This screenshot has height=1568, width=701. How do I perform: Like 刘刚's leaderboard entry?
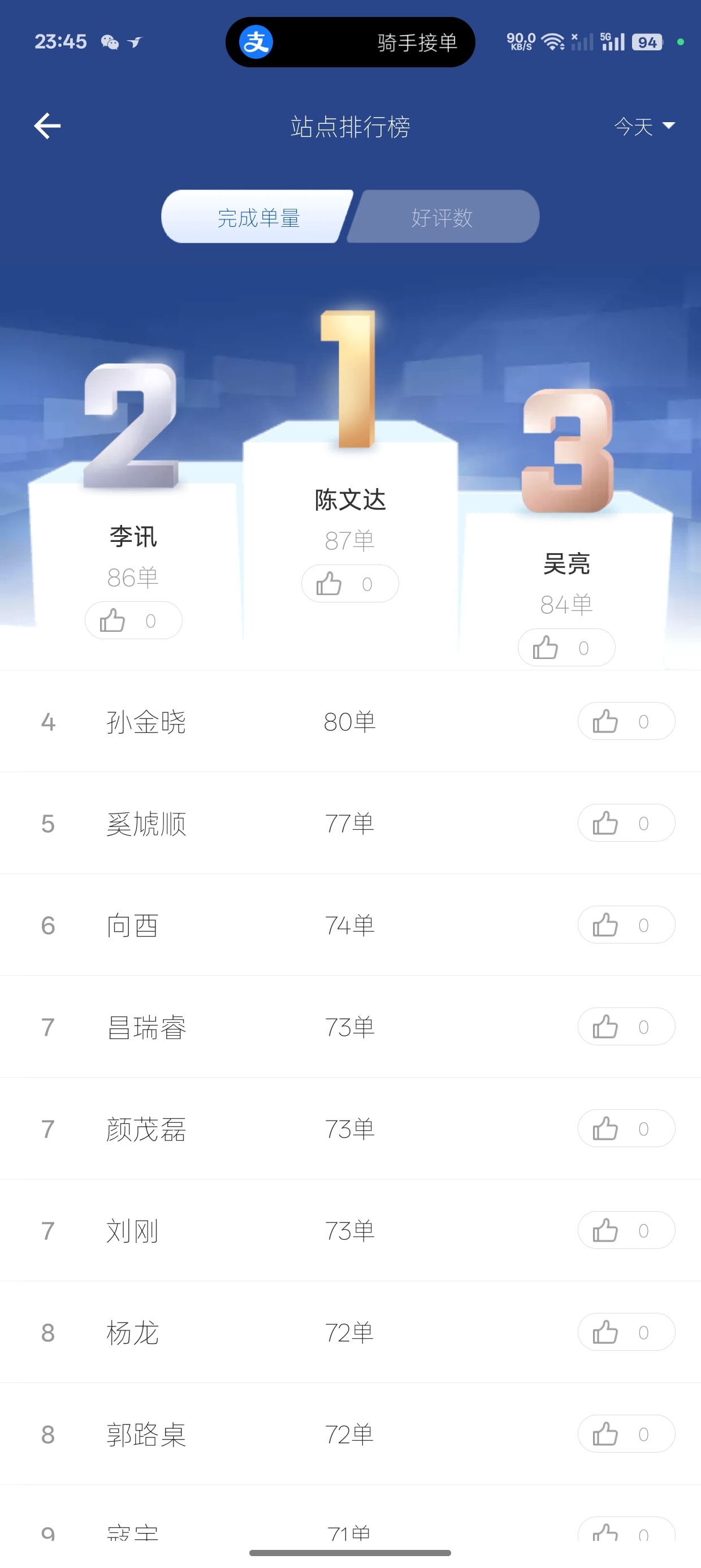tap(626, 1230)
